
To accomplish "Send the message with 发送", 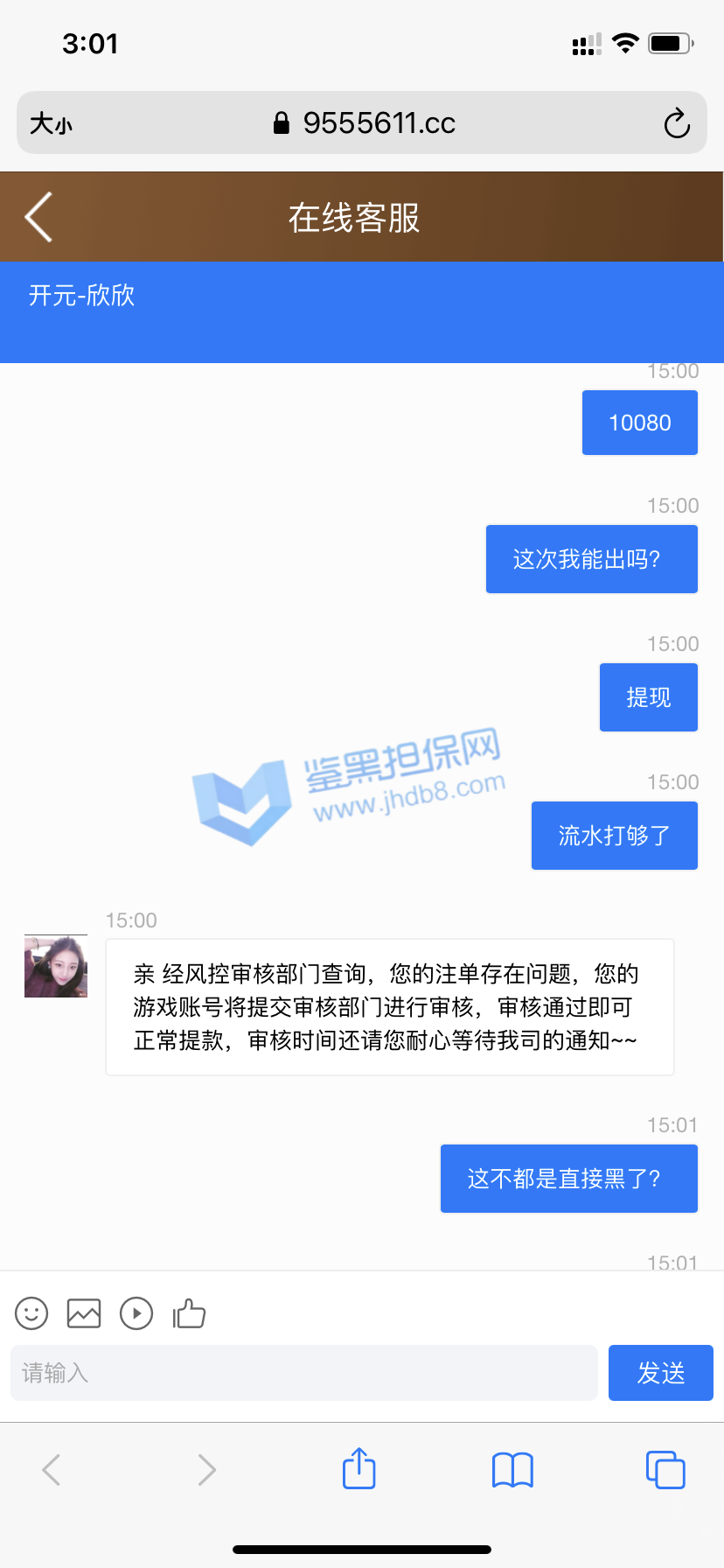I will pyautogui.click(x=660, y=1373).
